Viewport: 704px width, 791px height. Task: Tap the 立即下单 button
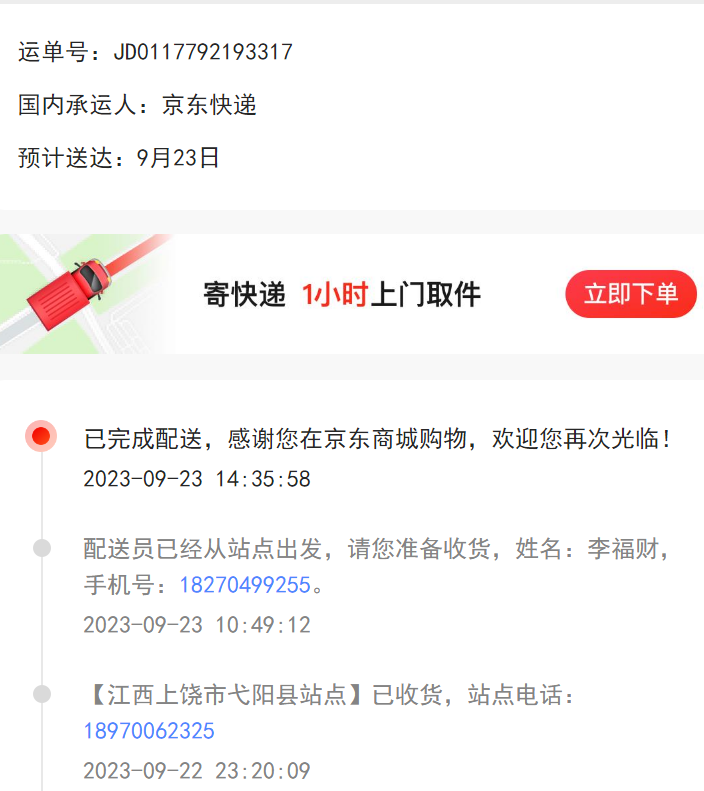(631, 294)
